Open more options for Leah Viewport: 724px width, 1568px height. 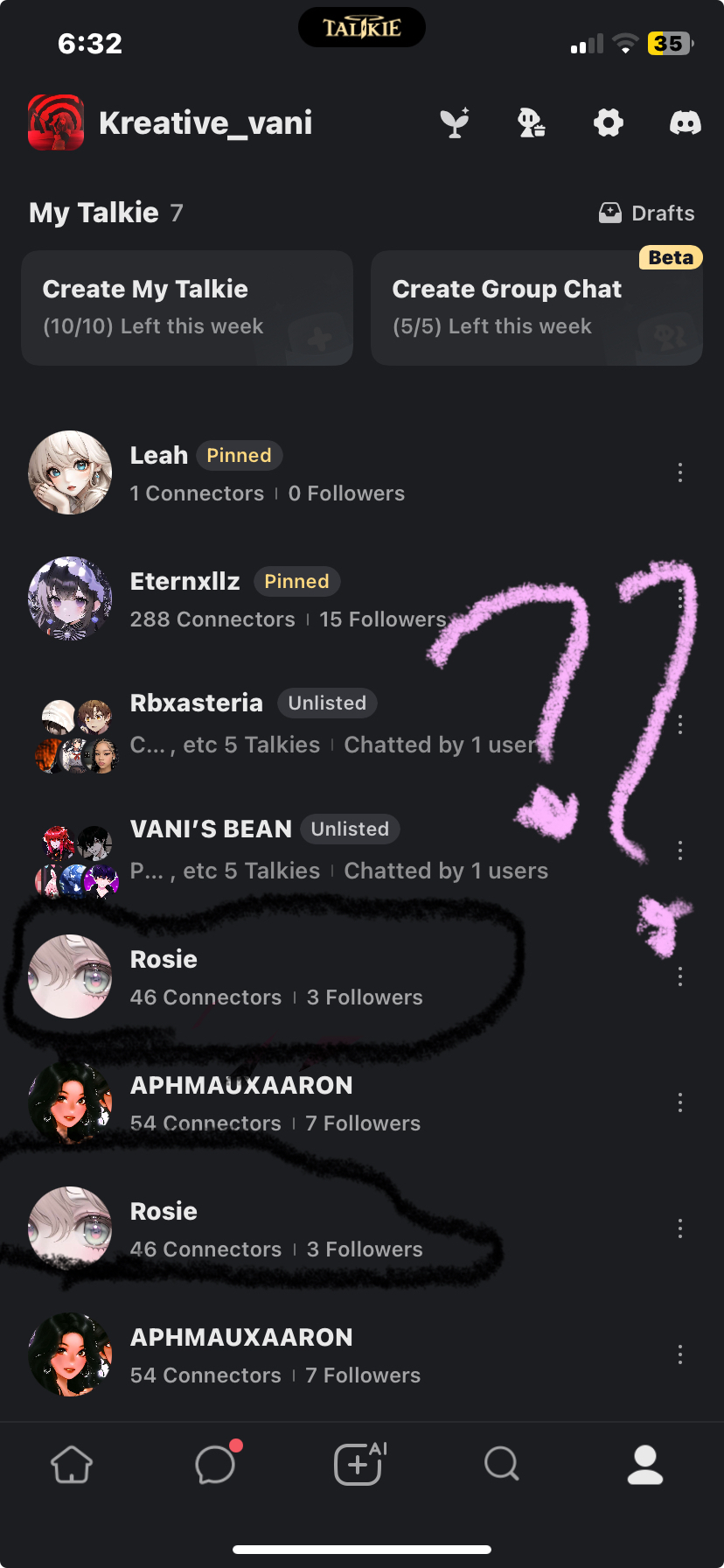tap(679, 473)
